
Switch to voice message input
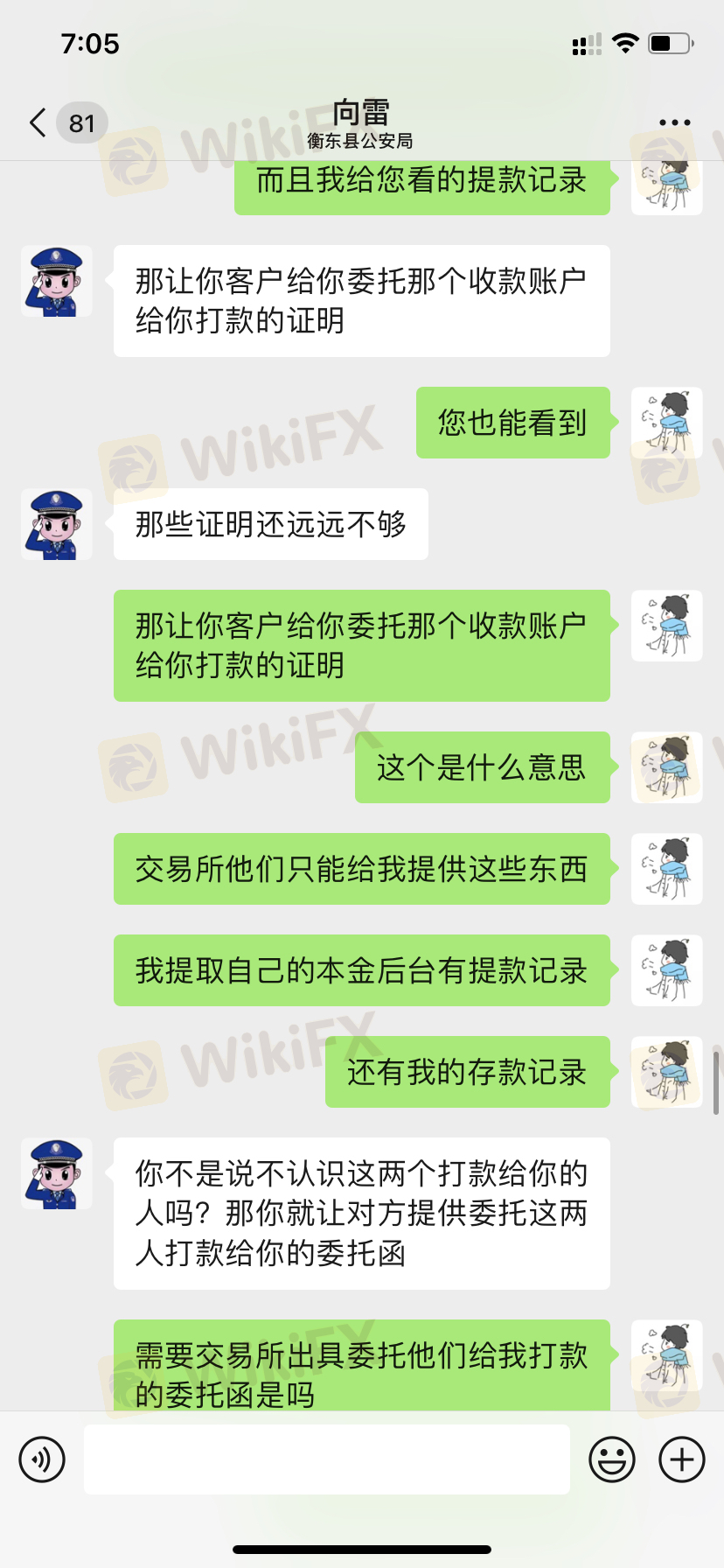pyautogui.click(x=42, y=1459)
